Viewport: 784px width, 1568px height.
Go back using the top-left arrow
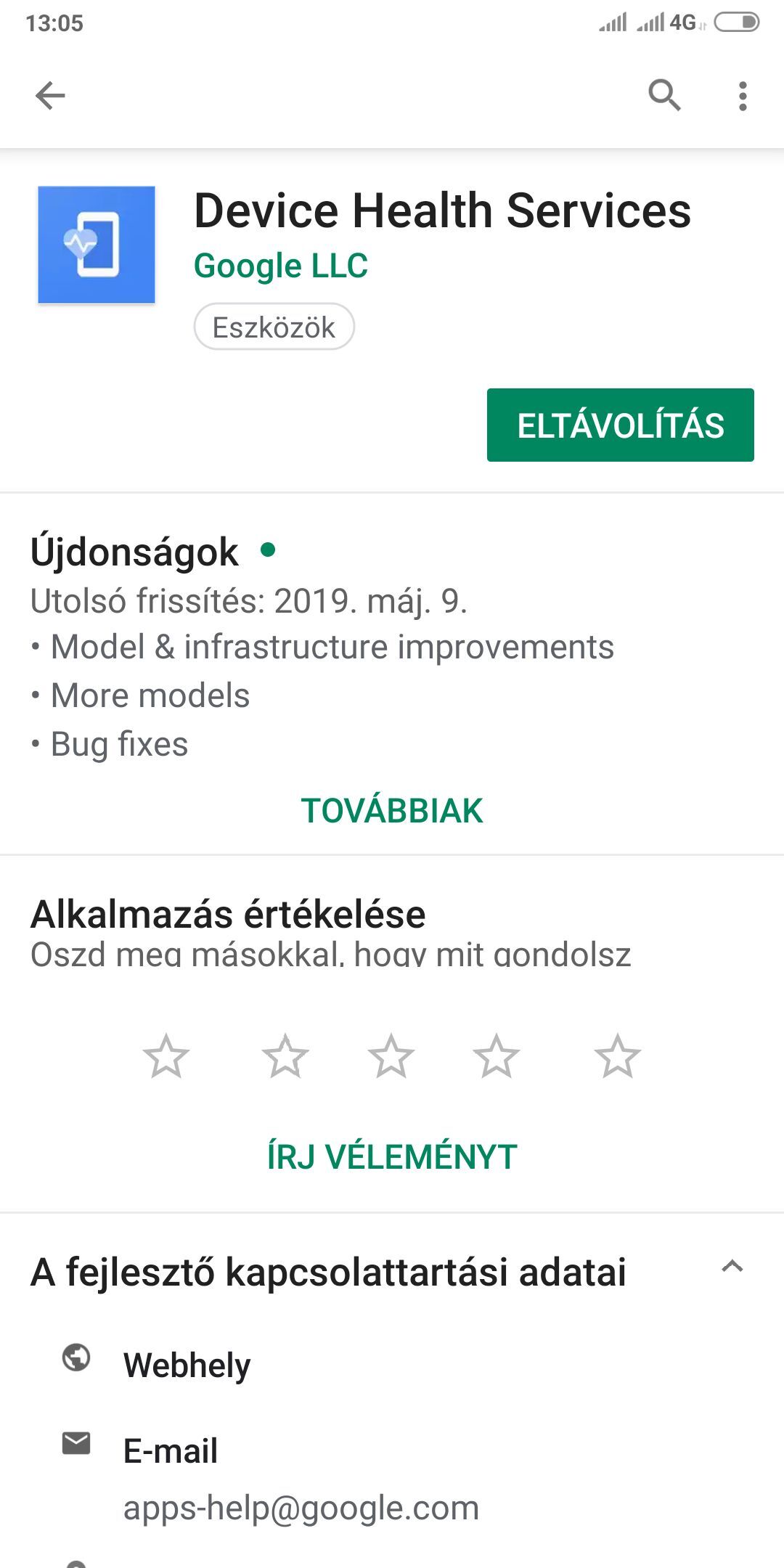[50, 95]
